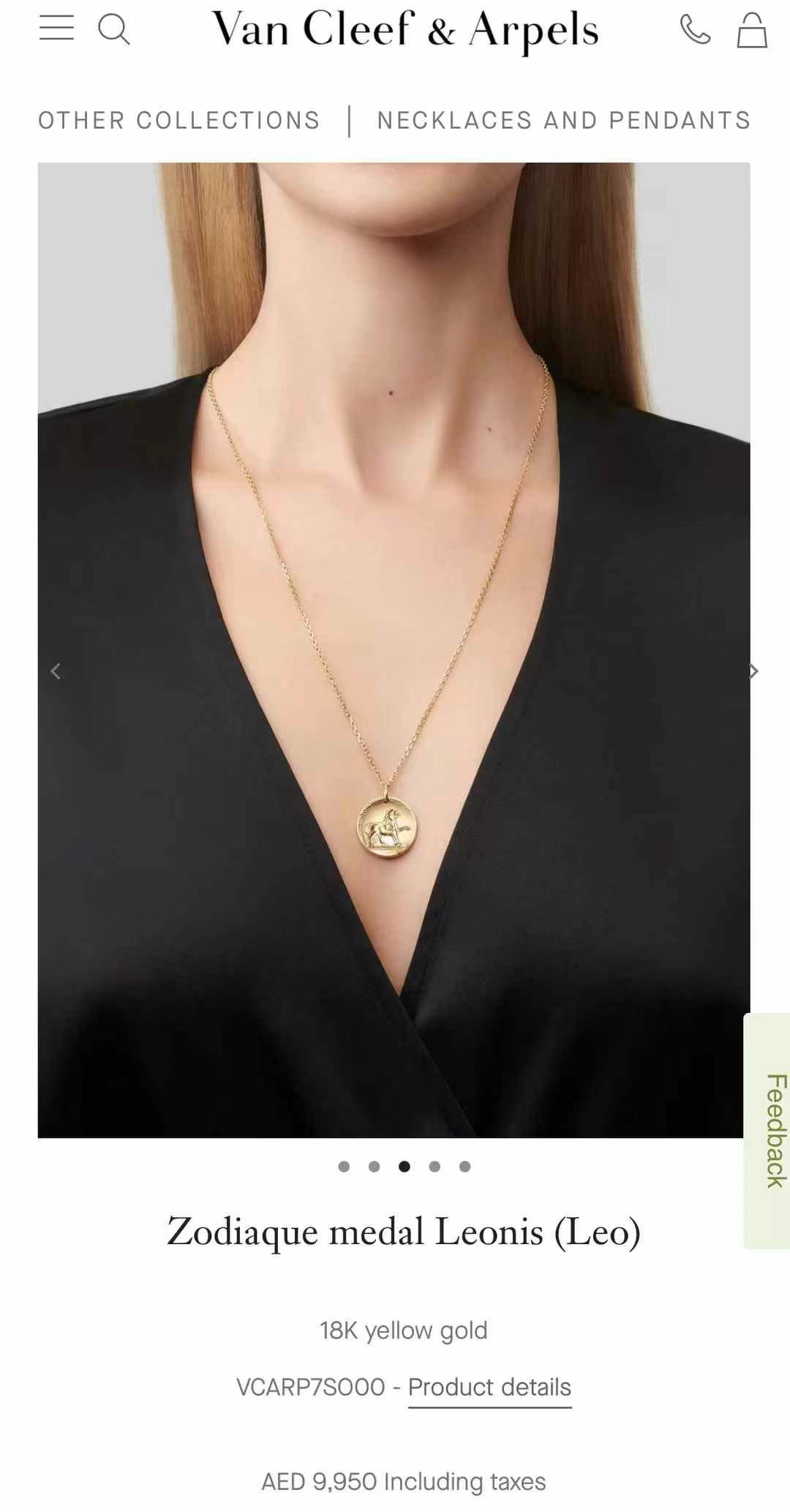The image size is (790, 1512).
Task: Open Other Collections breadcrumb
Action: point(179,121)
